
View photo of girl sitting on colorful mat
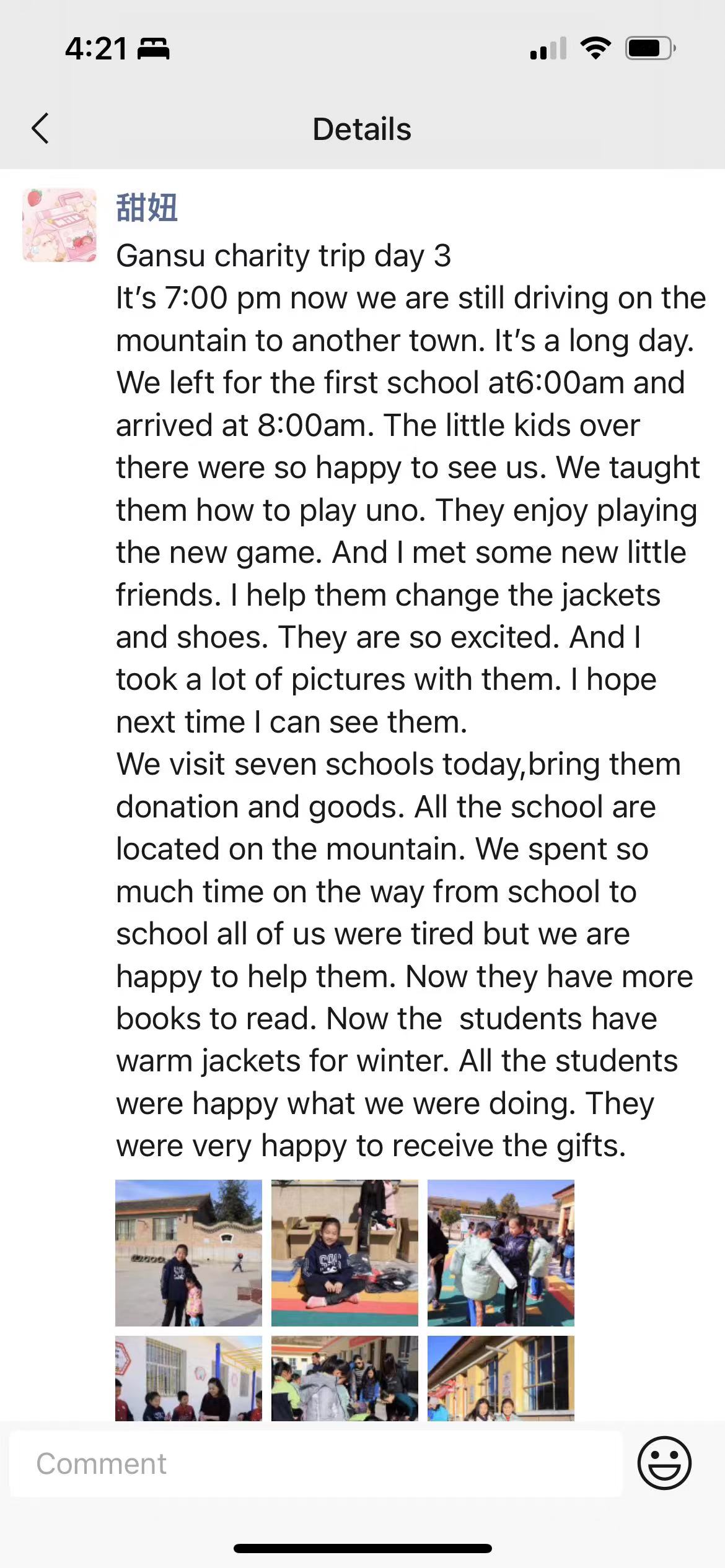tap(345, 1253)
